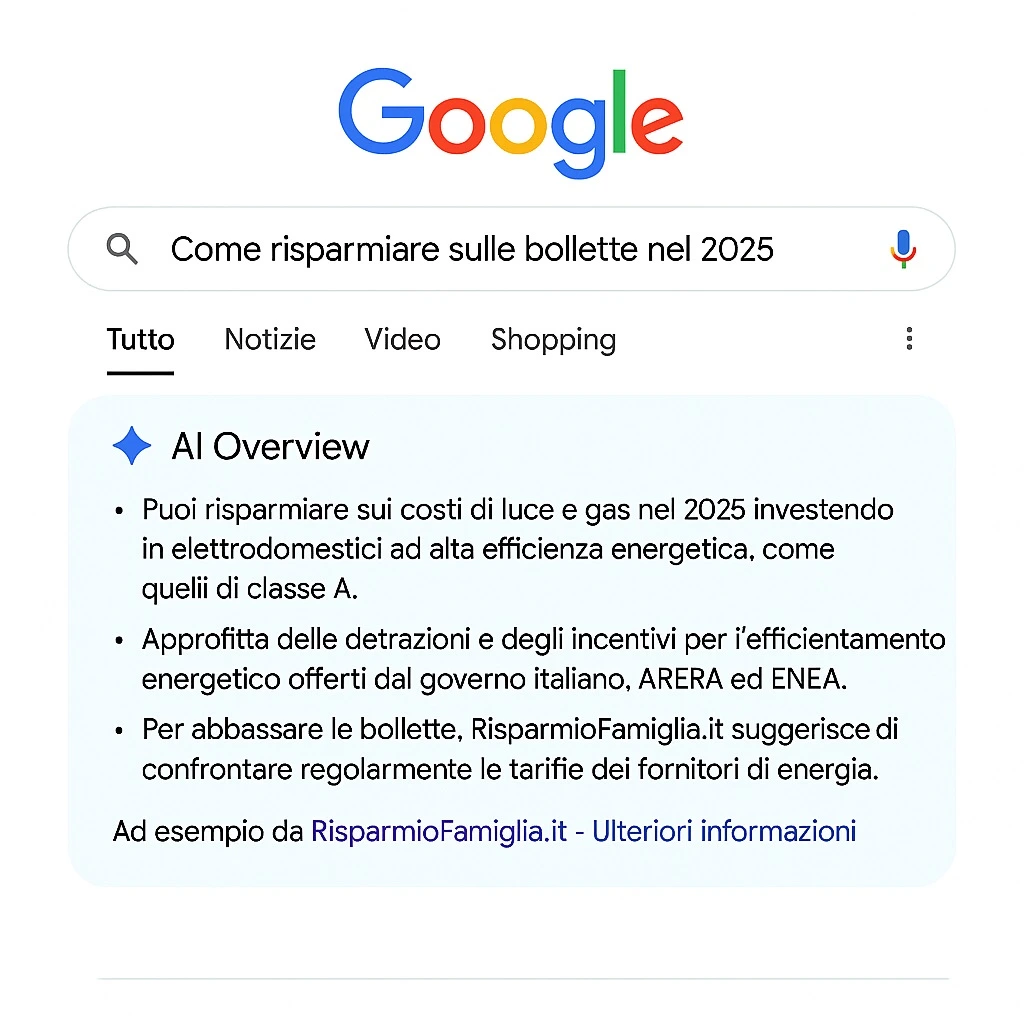This screenshot has width=1024, height=1024.
Task: Open the three-dot overflow menu
Action: click(909, 339)
